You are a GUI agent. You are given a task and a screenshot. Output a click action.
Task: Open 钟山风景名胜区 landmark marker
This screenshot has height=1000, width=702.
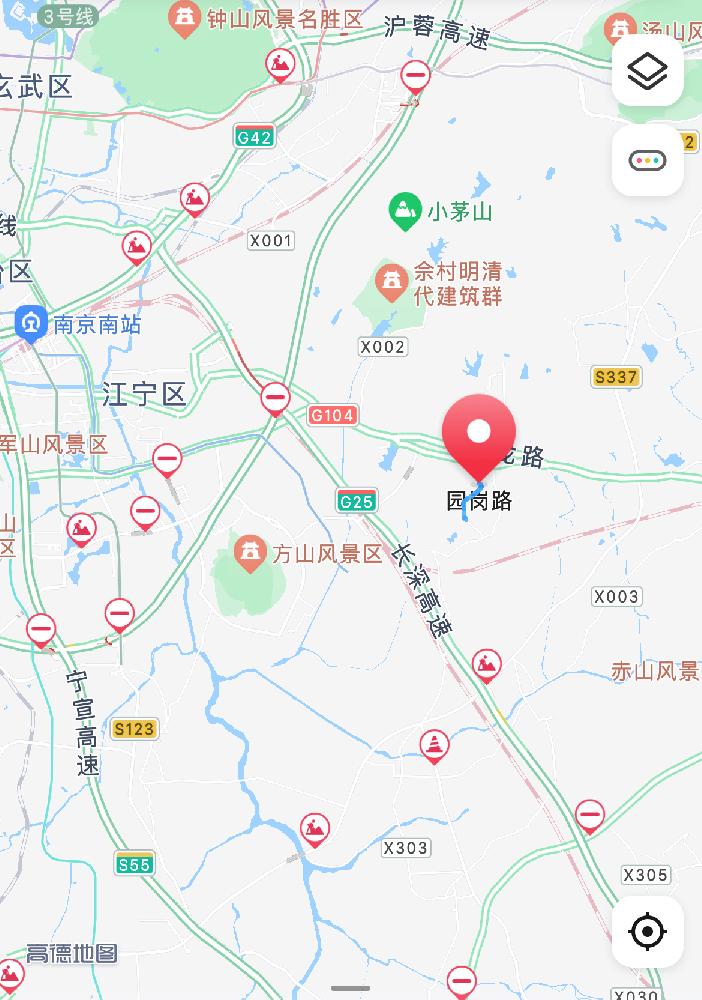184,18
